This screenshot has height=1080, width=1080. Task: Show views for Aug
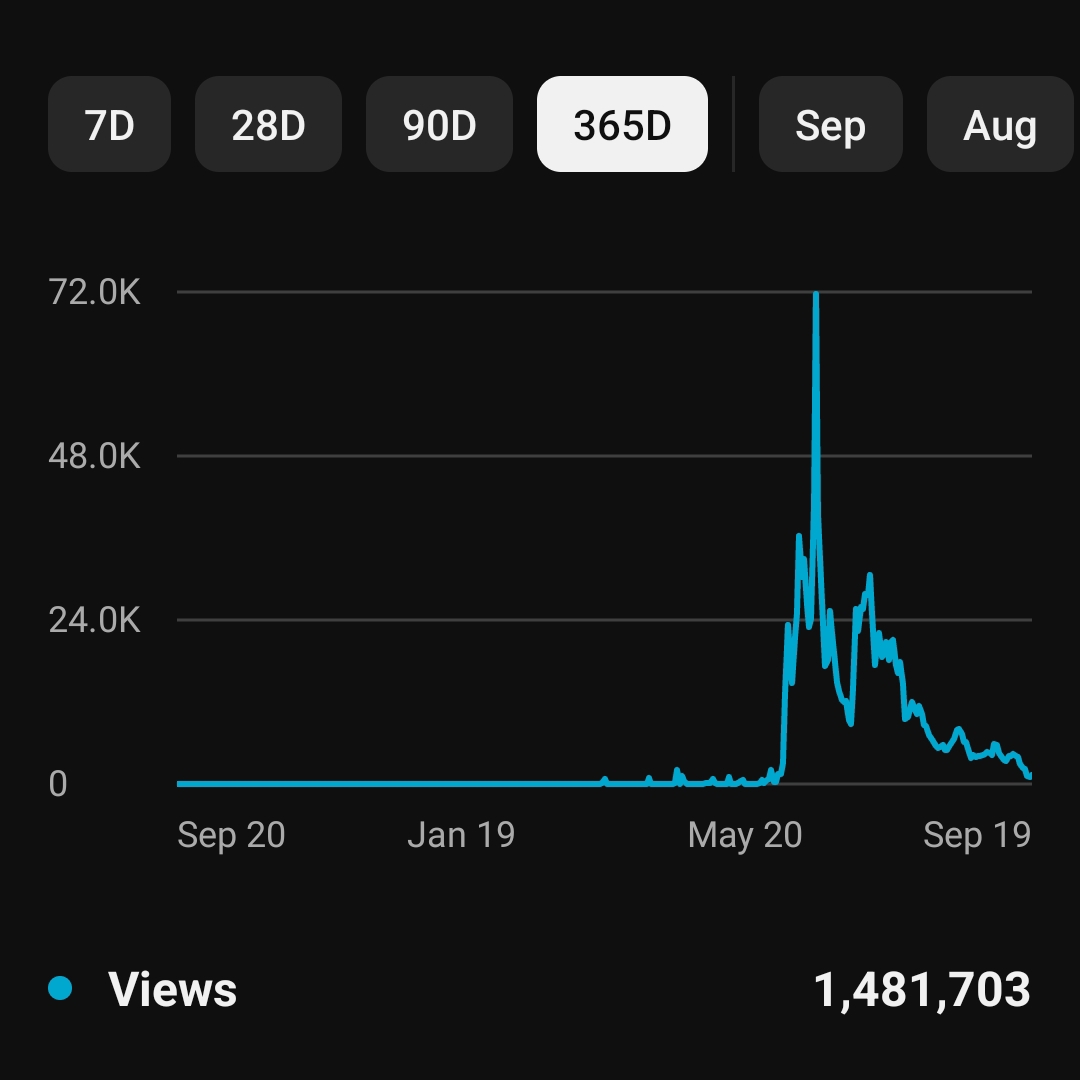click(1000, 124)
